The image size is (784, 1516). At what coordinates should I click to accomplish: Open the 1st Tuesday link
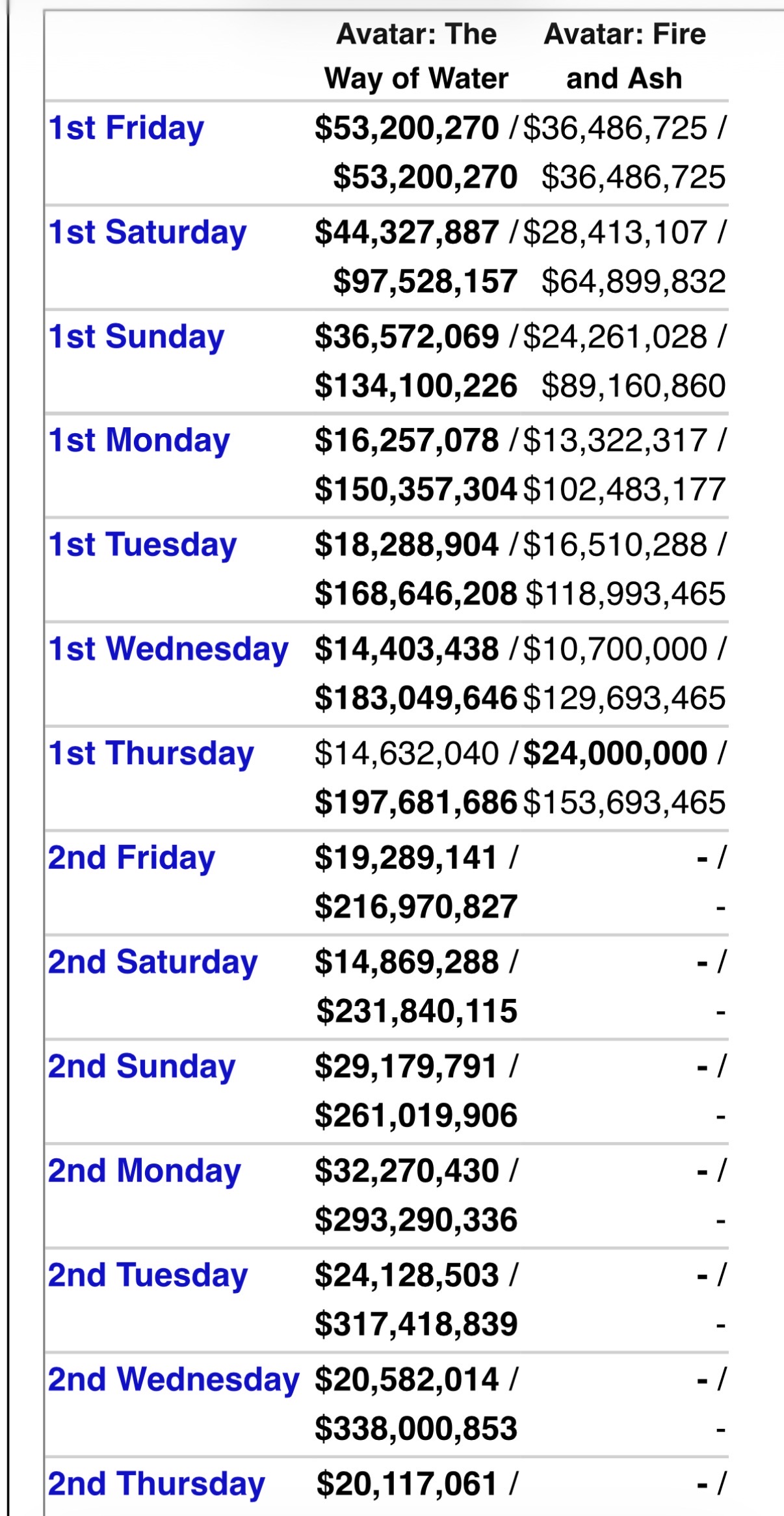142,545
